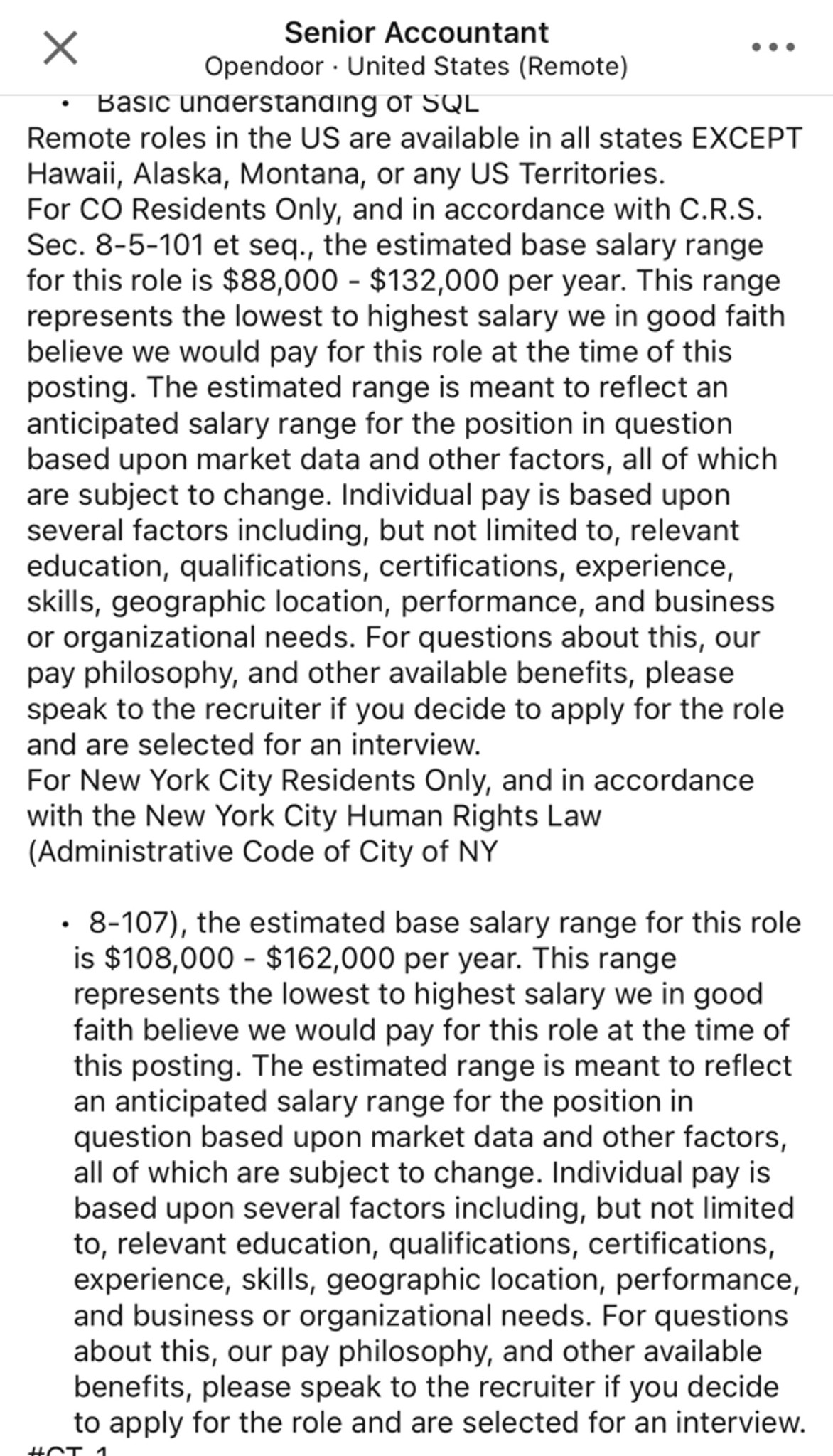This screenshot has width=833, height=1456.
Task: Open the three-dot overflow menu
Action: coord(773,48)
